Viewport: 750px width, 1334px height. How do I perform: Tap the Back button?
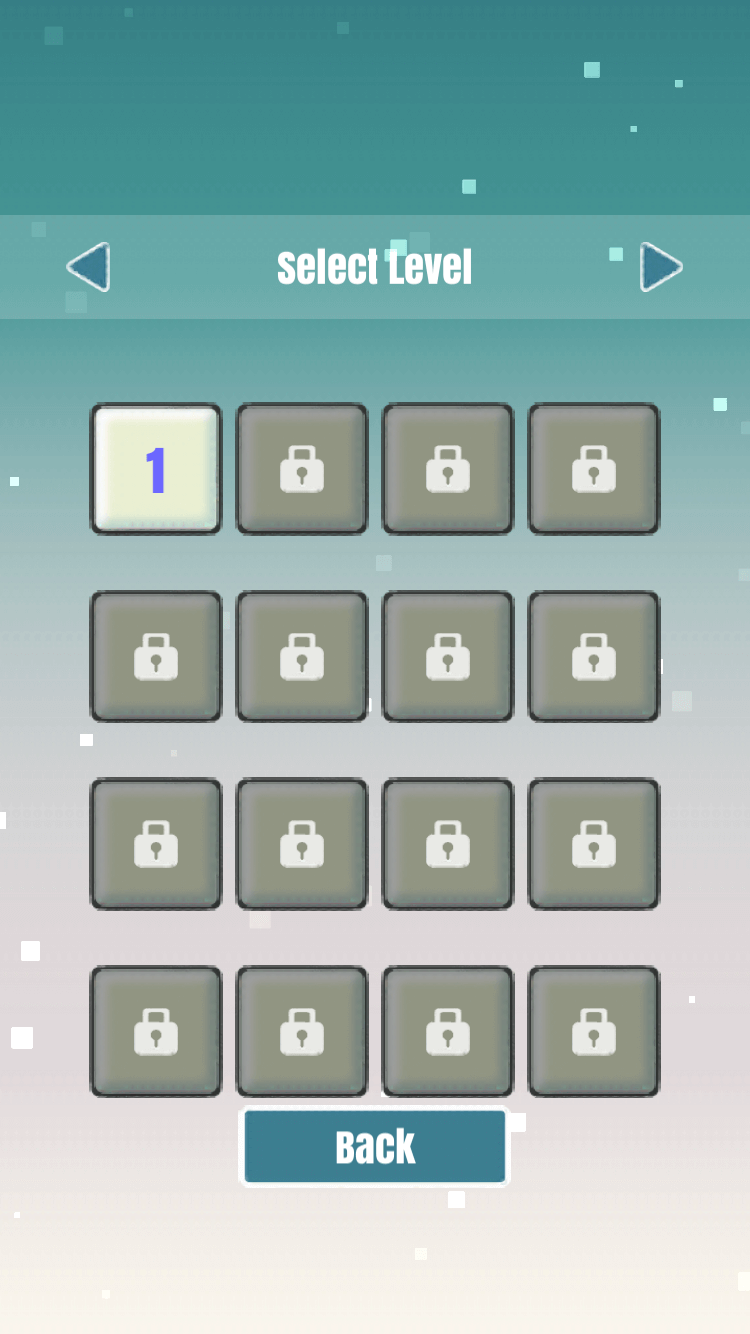pos(375,1147)
